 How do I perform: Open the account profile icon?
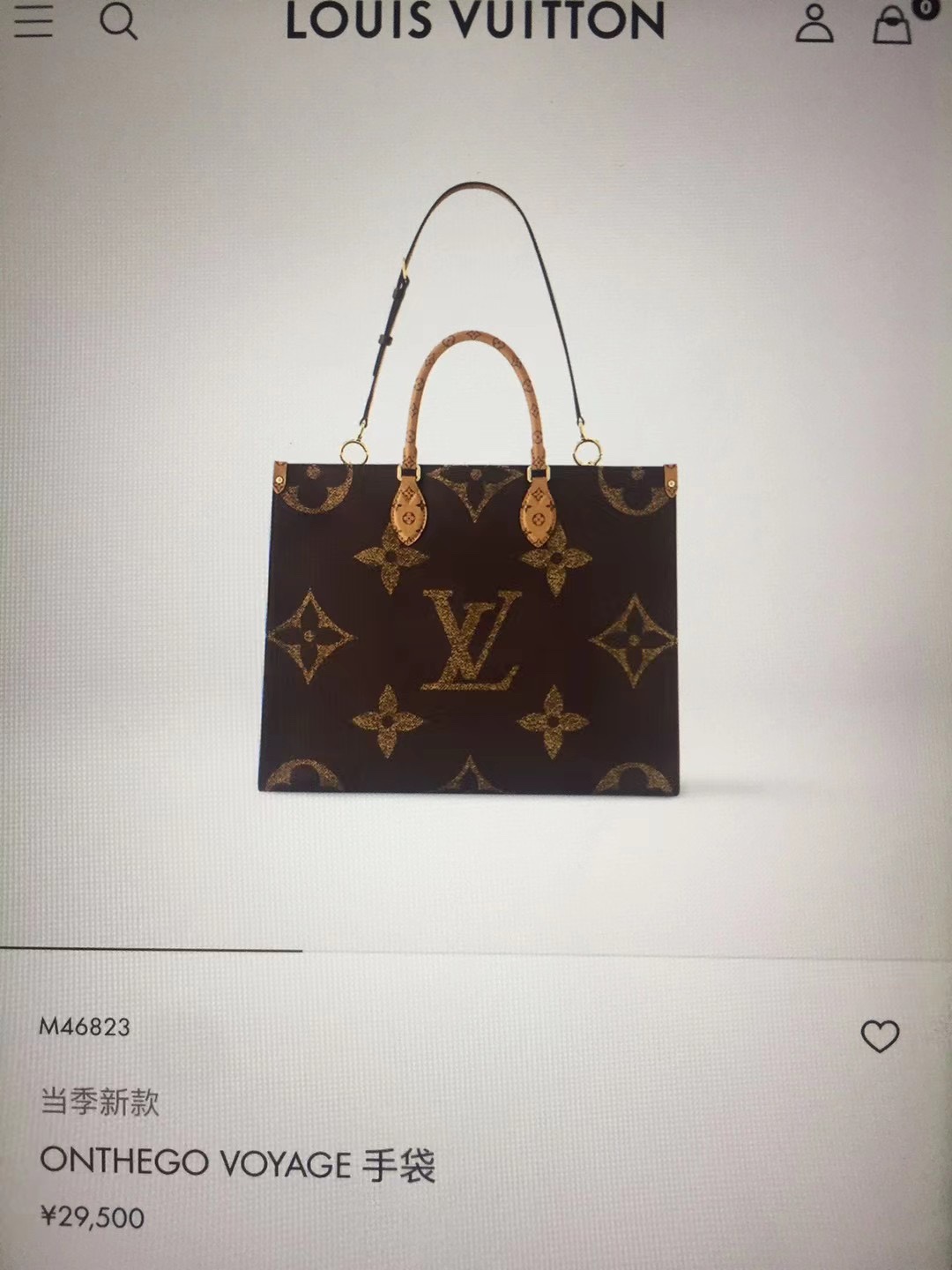pyautogui.click(x=814, y=24)
